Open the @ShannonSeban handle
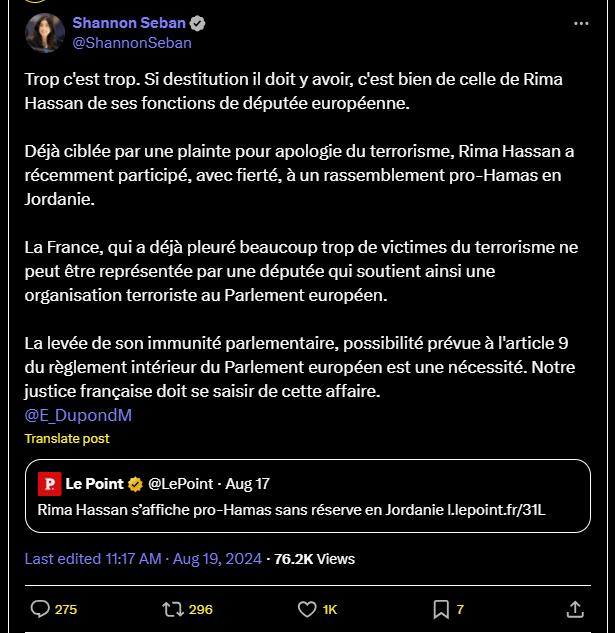 [x=132, y=43]
